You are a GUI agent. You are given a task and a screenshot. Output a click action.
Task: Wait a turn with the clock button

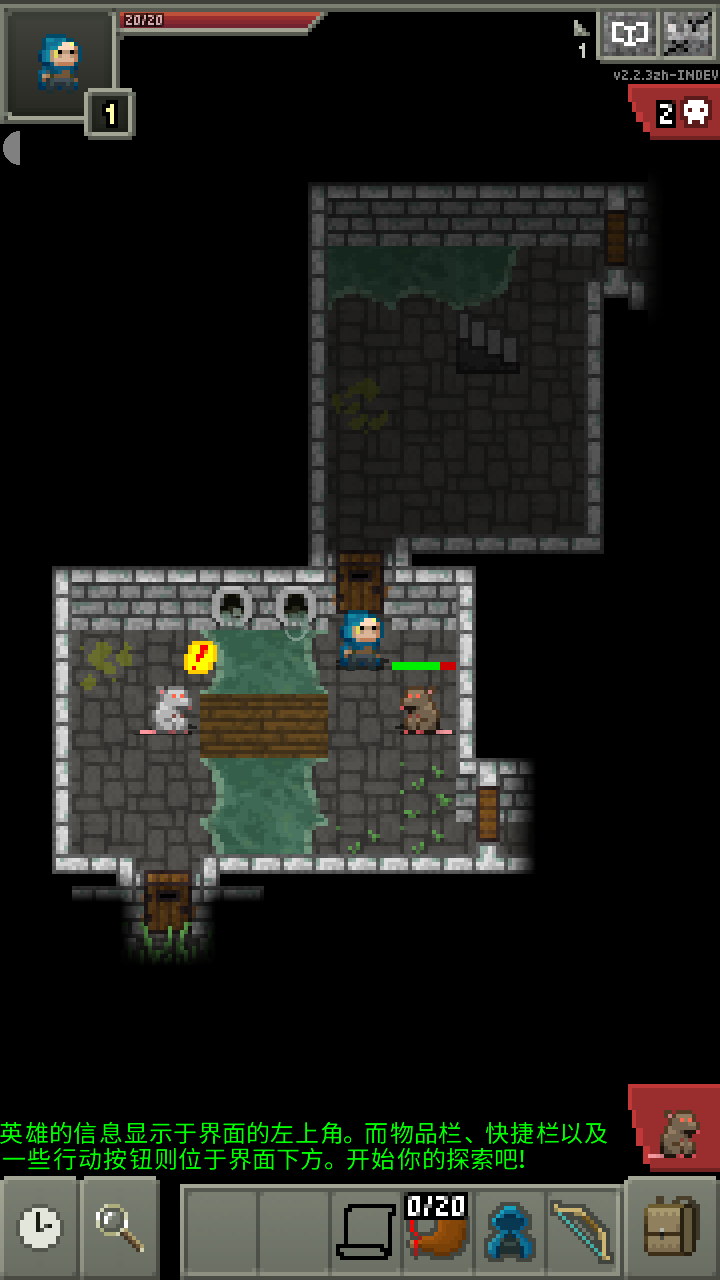40,1226
